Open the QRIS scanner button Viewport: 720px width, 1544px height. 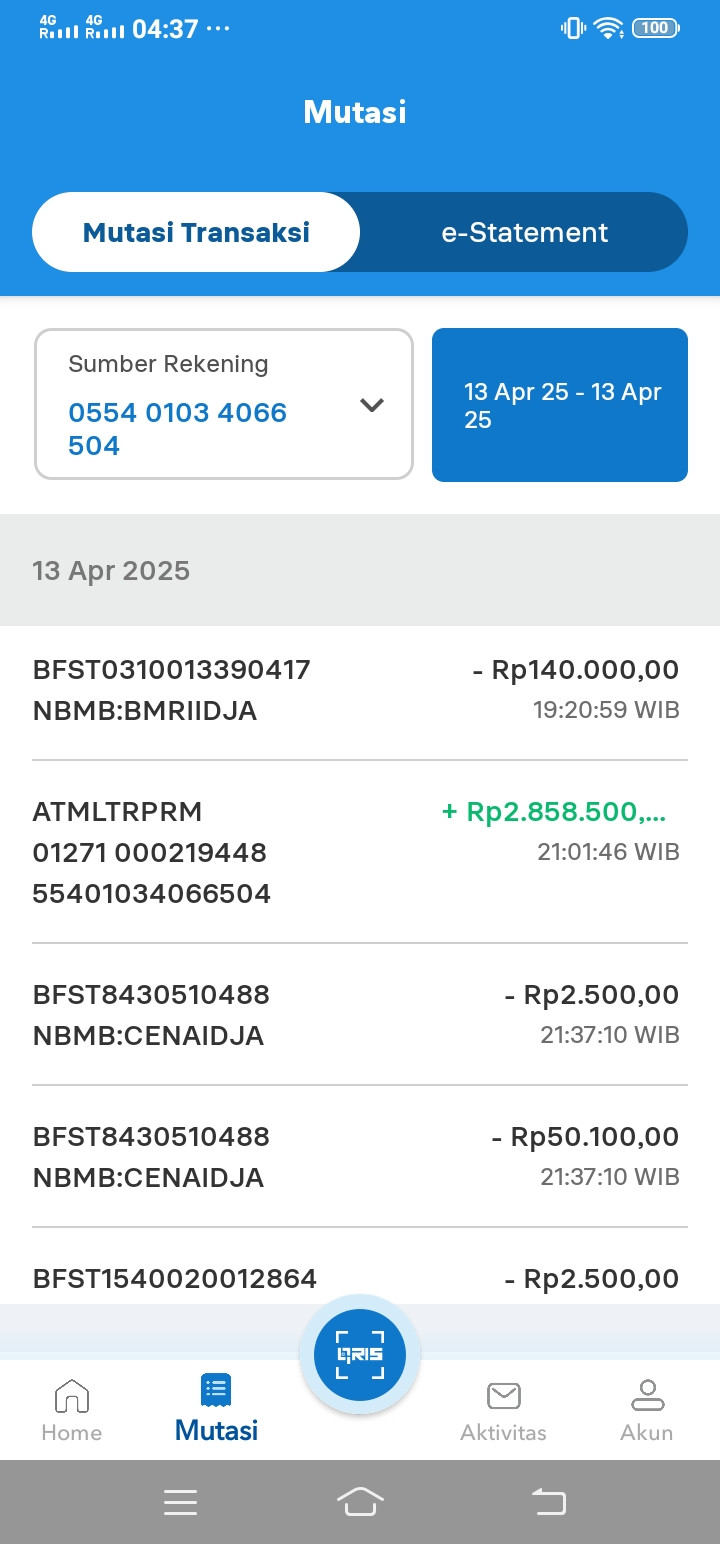click(360, 1355)
